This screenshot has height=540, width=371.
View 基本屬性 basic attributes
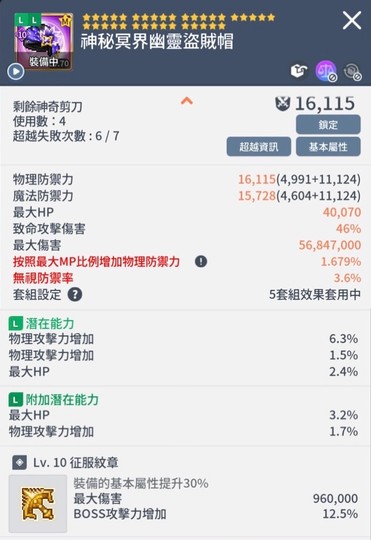(x=328, y=147)
